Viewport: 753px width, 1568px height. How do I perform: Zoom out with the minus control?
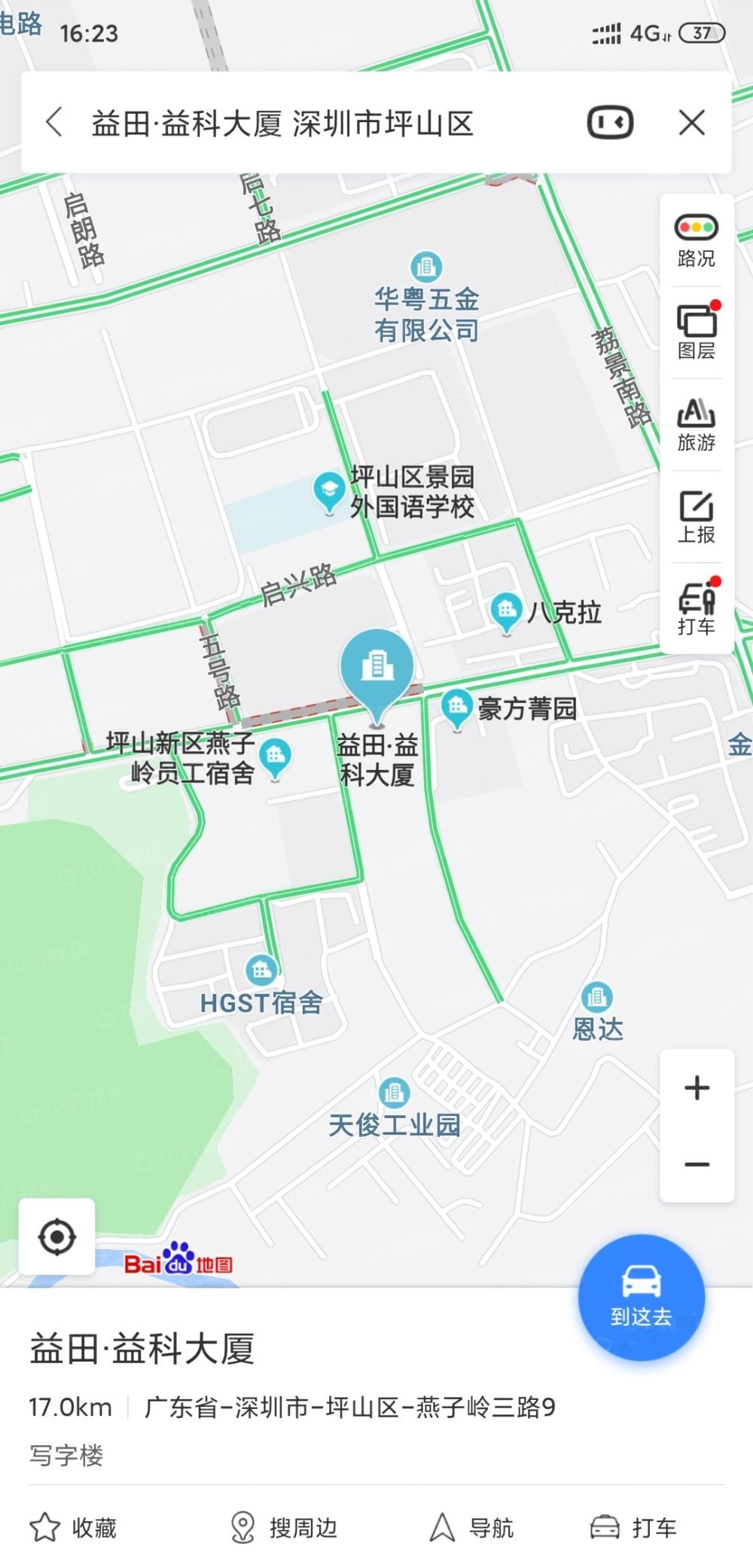click(x=699, y=1164)
